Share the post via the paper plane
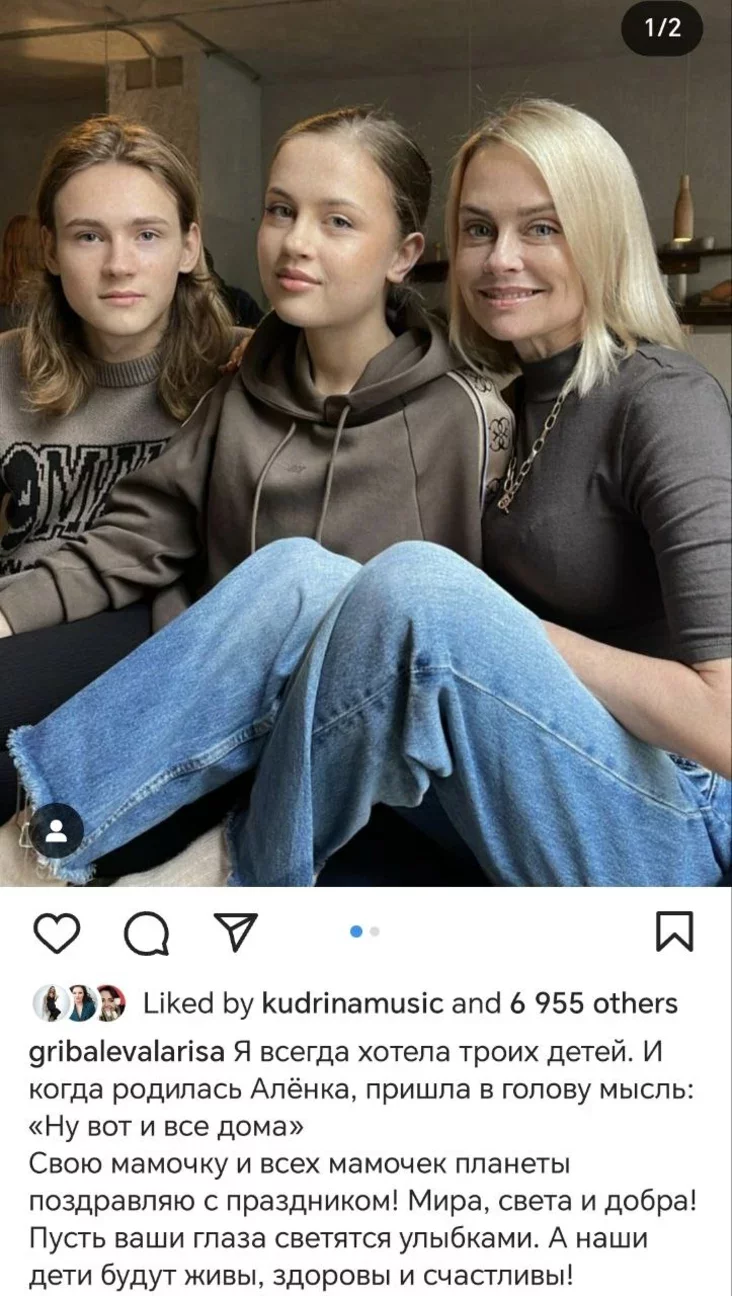Viewport: 732px width, 1296px height. point(236,932)
